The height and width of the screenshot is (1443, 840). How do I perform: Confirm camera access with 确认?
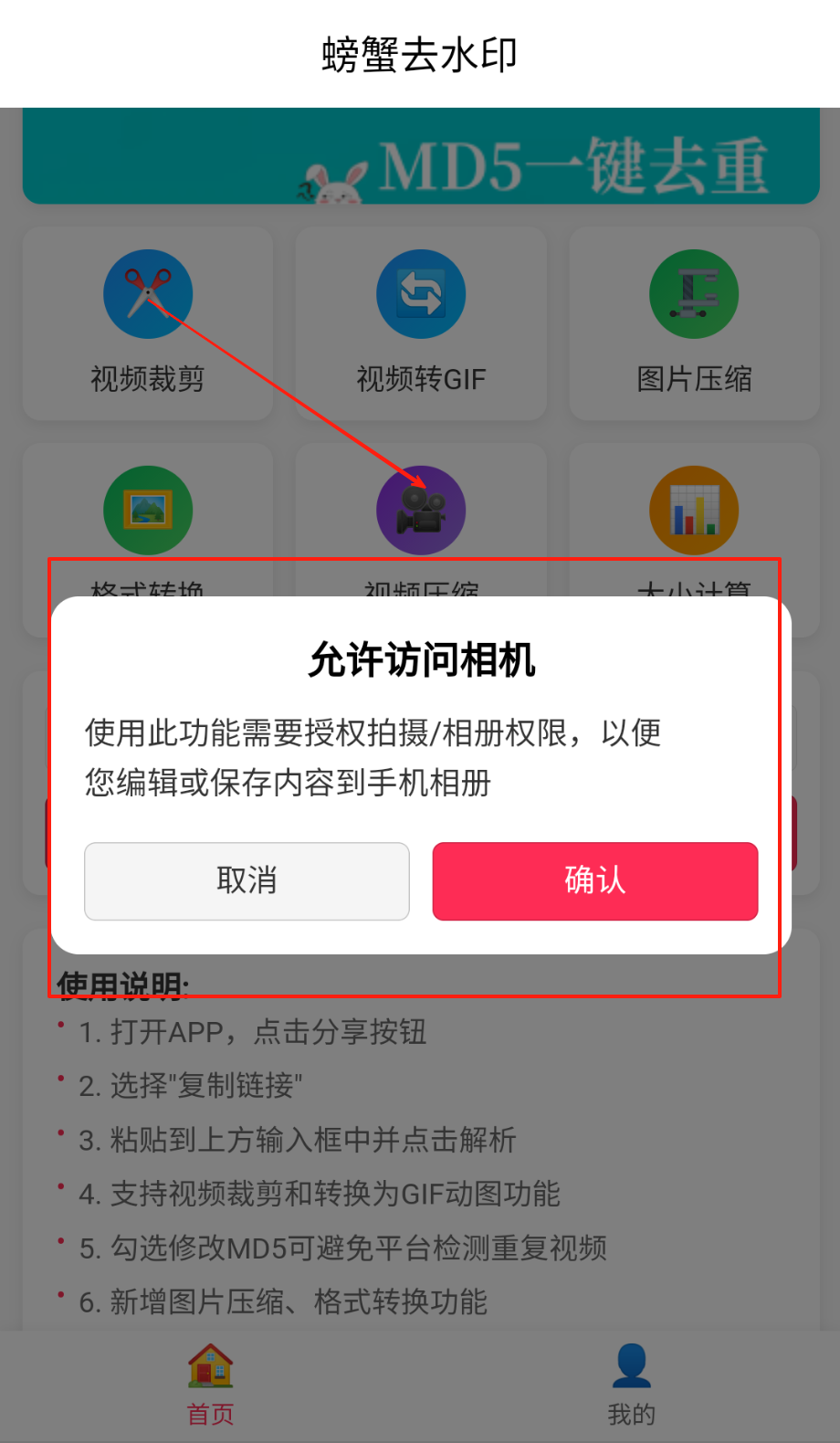(594, 880)
